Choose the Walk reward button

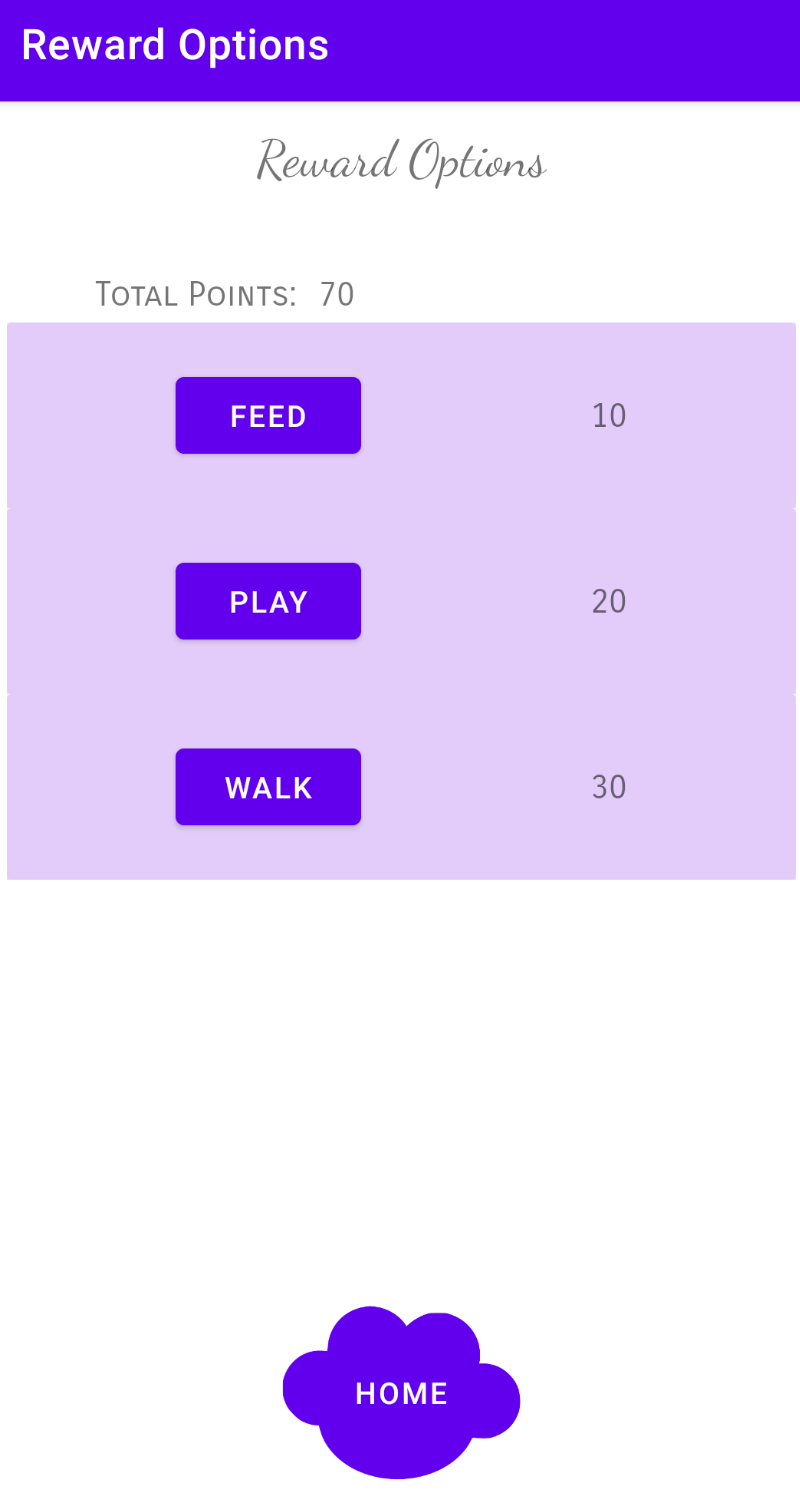[x=268, y=787]
